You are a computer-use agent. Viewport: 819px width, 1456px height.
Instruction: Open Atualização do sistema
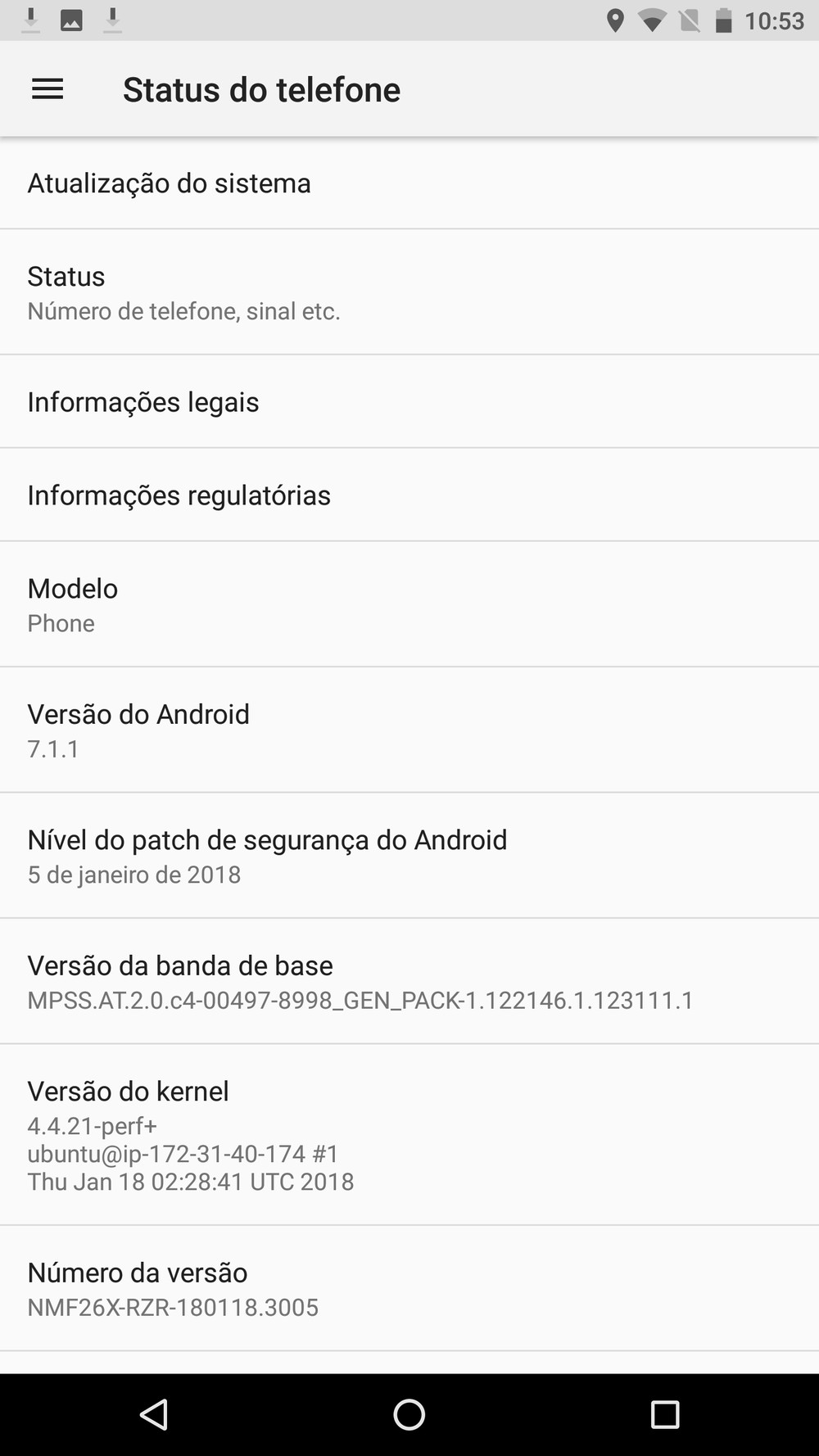[x=409, y=183]
